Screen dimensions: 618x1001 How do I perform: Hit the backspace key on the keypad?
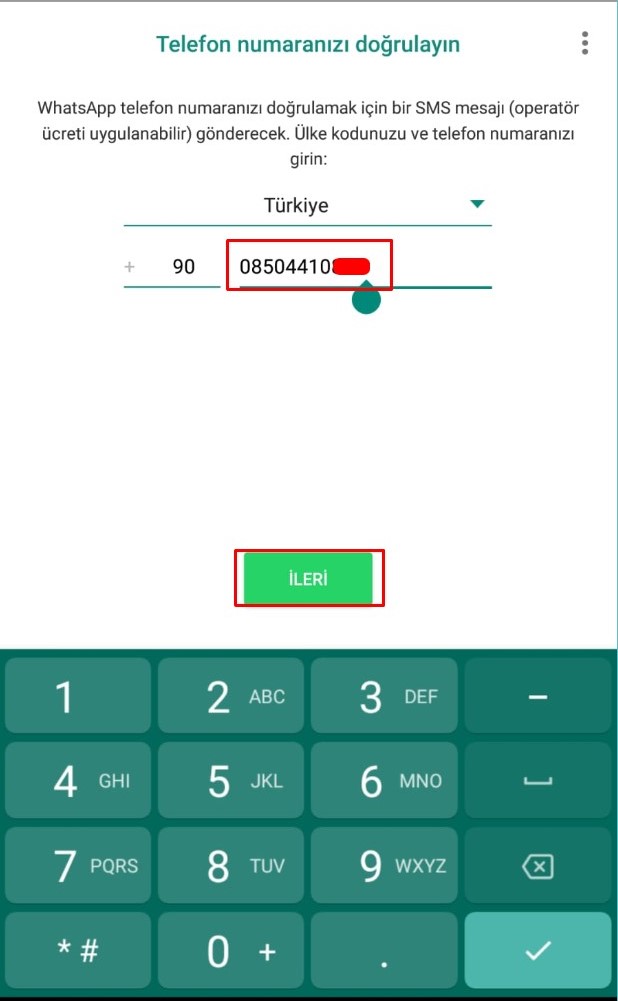pyautogui.click(x=538, y=865)
